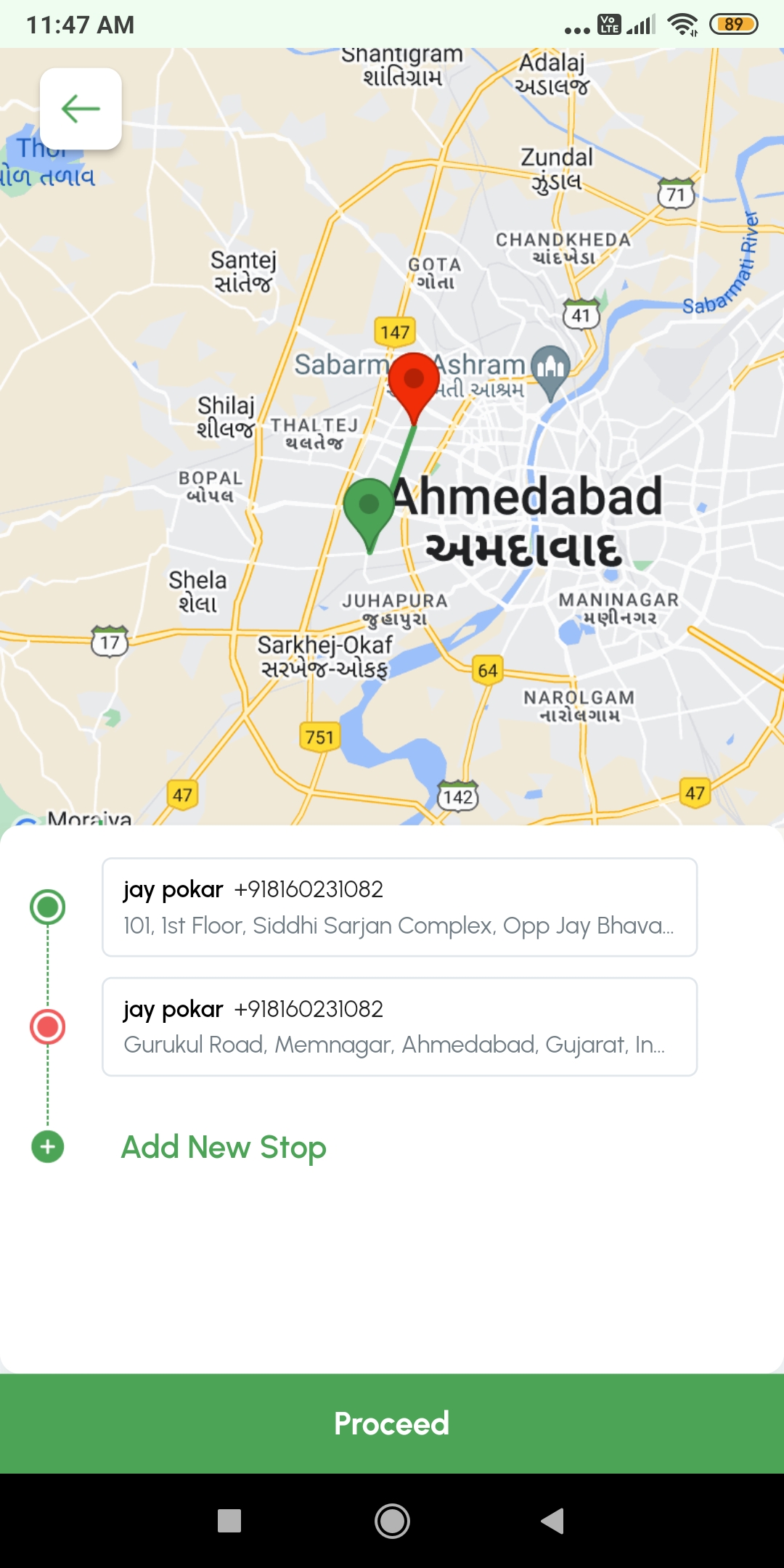784x1568 pixels.
Task: Open recent apps from navigation bar
Action: tap(229, 1521)
